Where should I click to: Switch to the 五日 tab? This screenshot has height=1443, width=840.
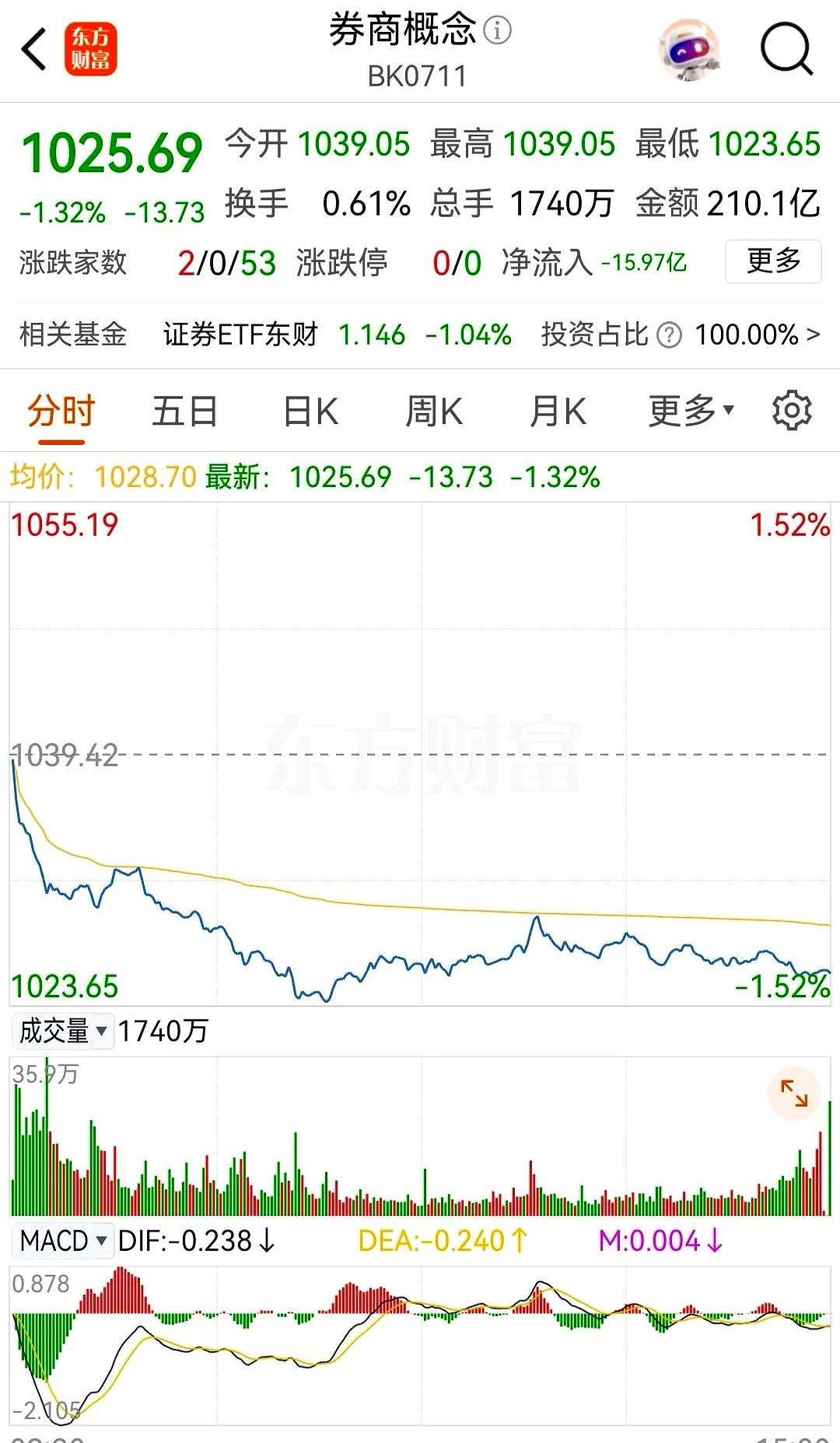184,410
